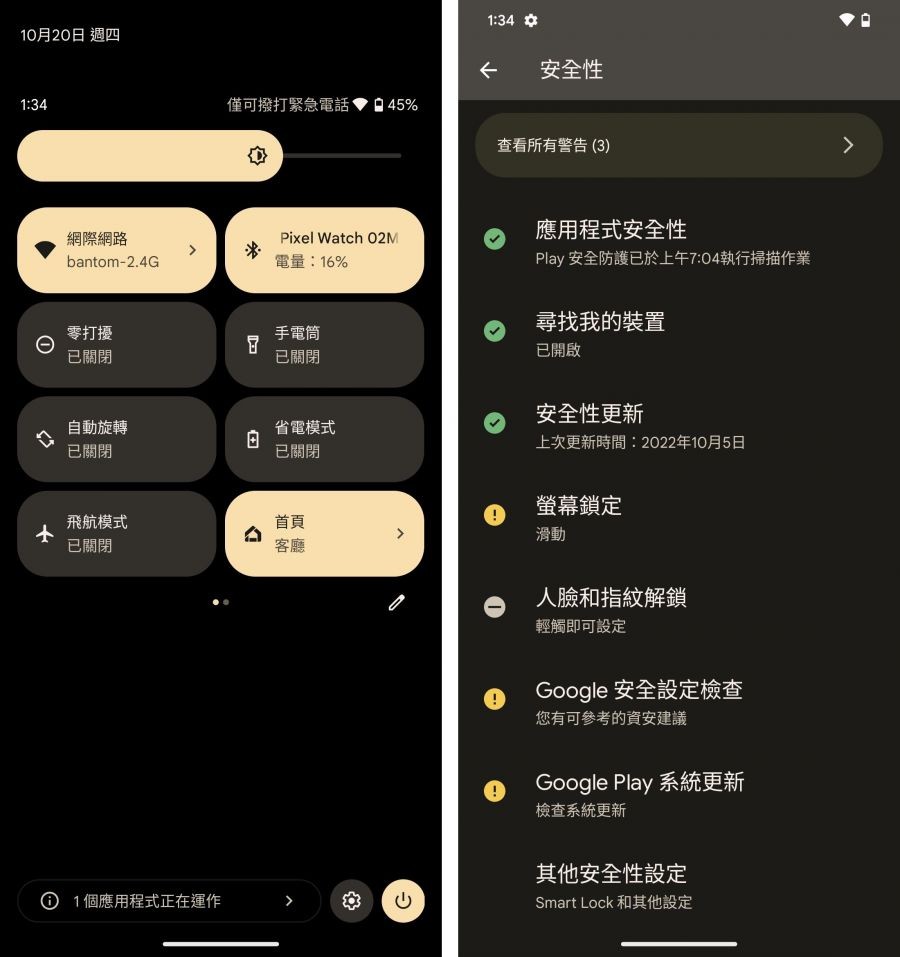Viewport: 900px width, 957px height.
Task: Turn on 零打擾 mode
Action: tap(116, 344)
